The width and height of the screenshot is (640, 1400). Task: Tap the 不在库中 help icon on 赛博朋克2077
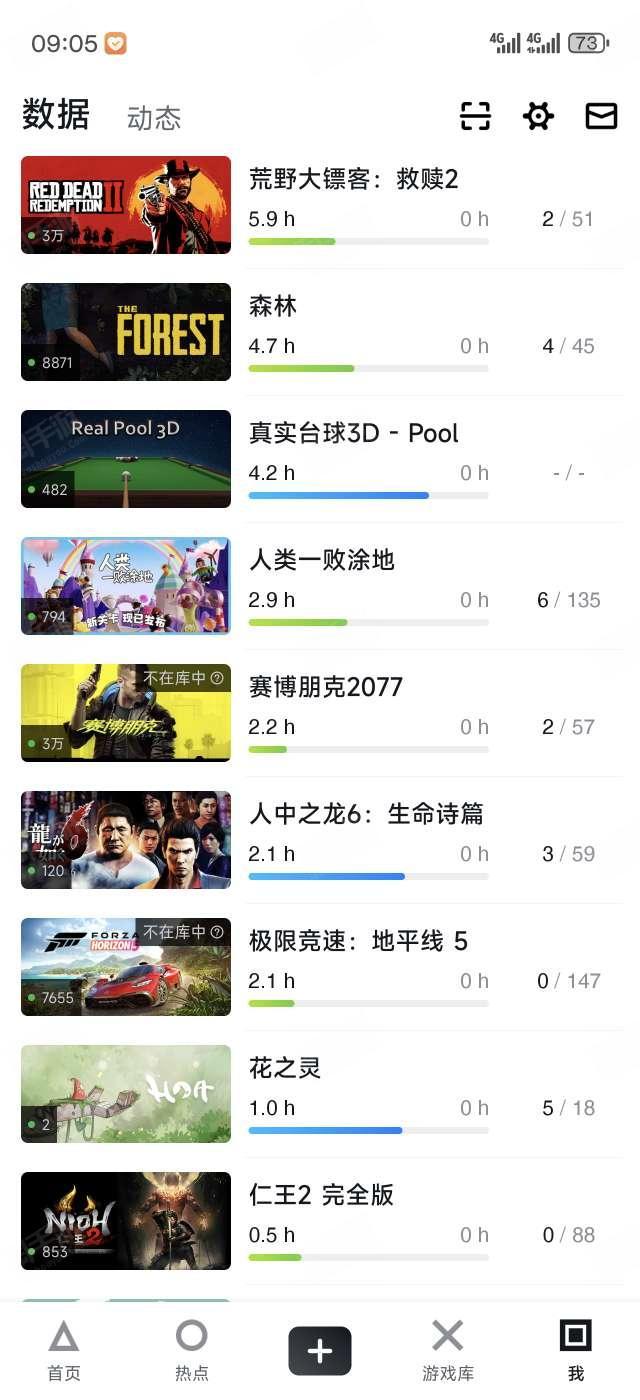[217, 678]
